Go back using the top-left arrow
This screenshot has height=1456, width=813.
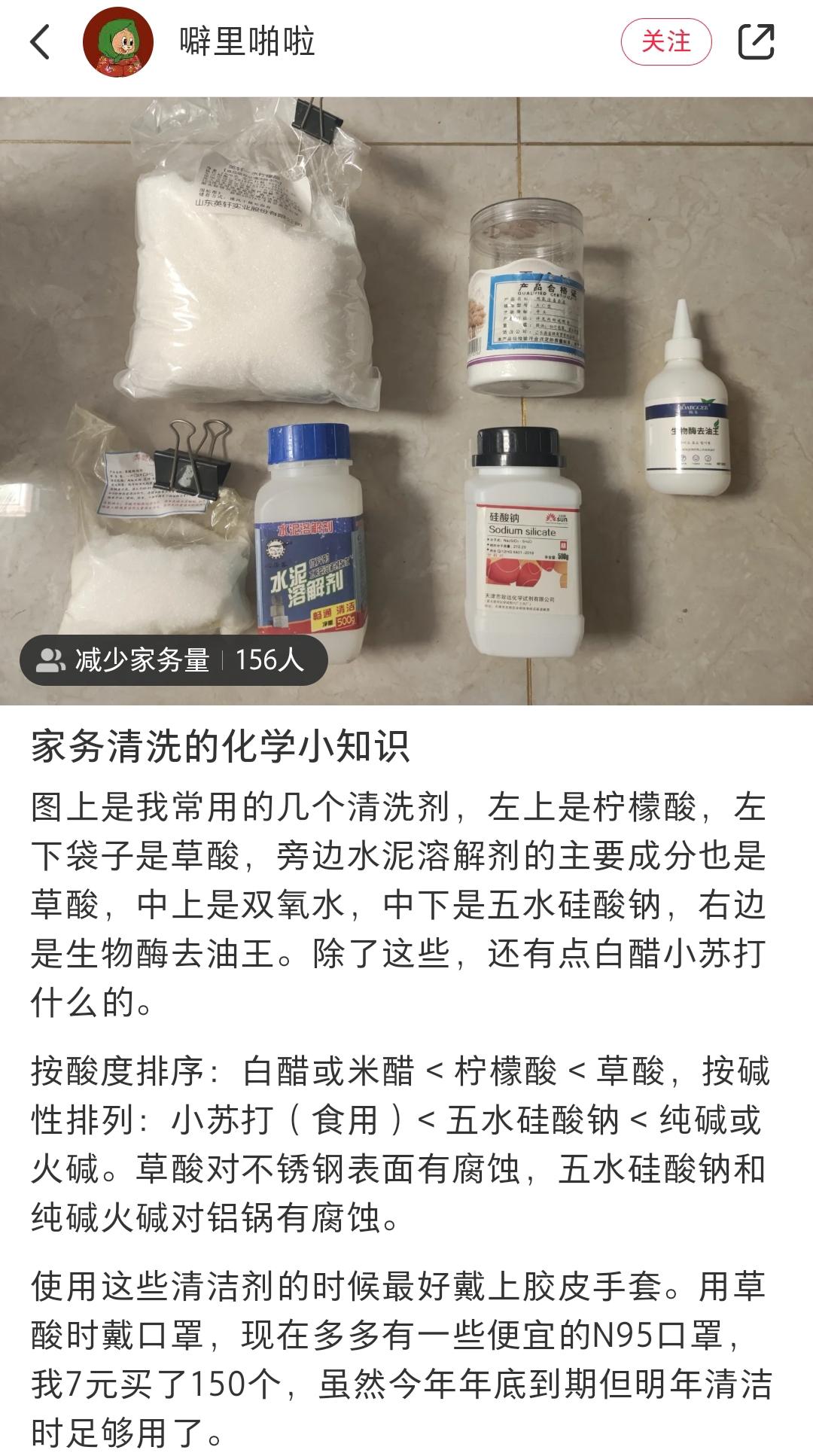[41, 41]
